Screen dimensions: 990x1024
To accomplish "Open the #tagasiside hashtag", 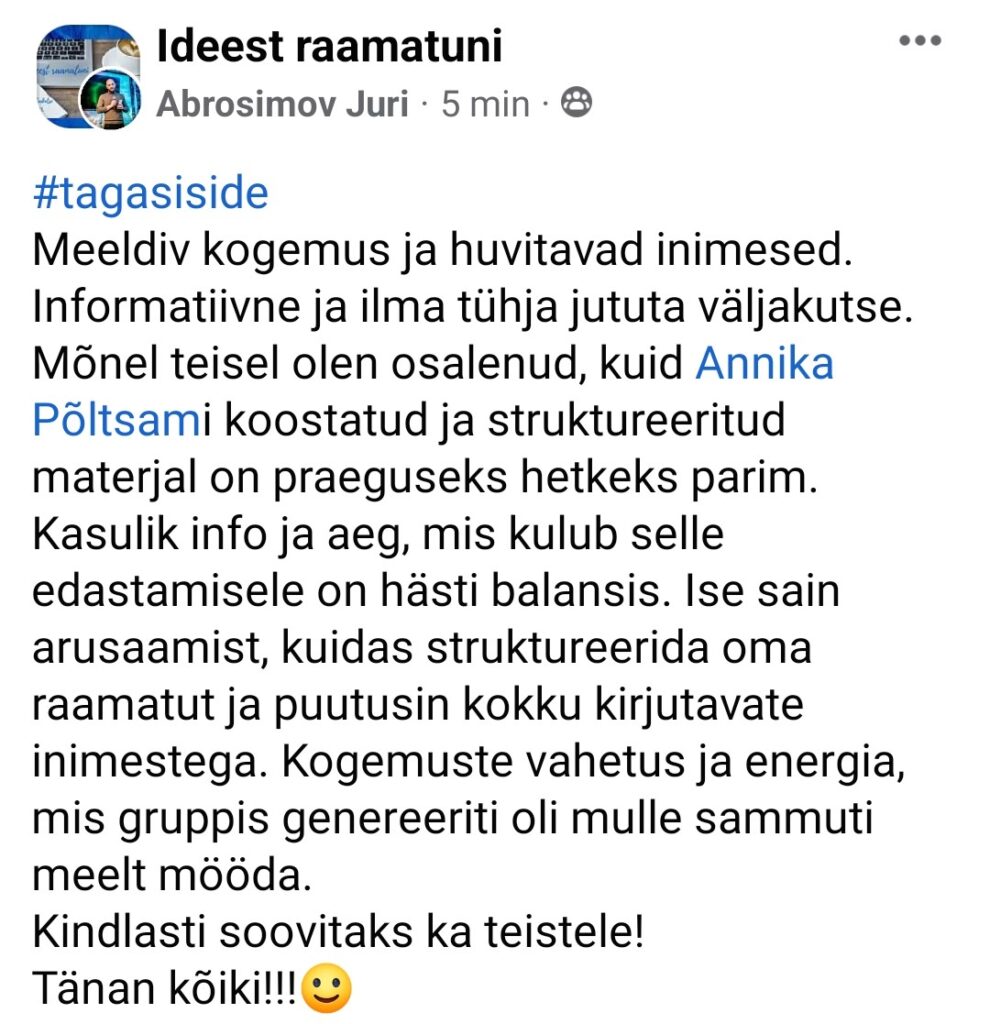I will [x=150, y=192].
